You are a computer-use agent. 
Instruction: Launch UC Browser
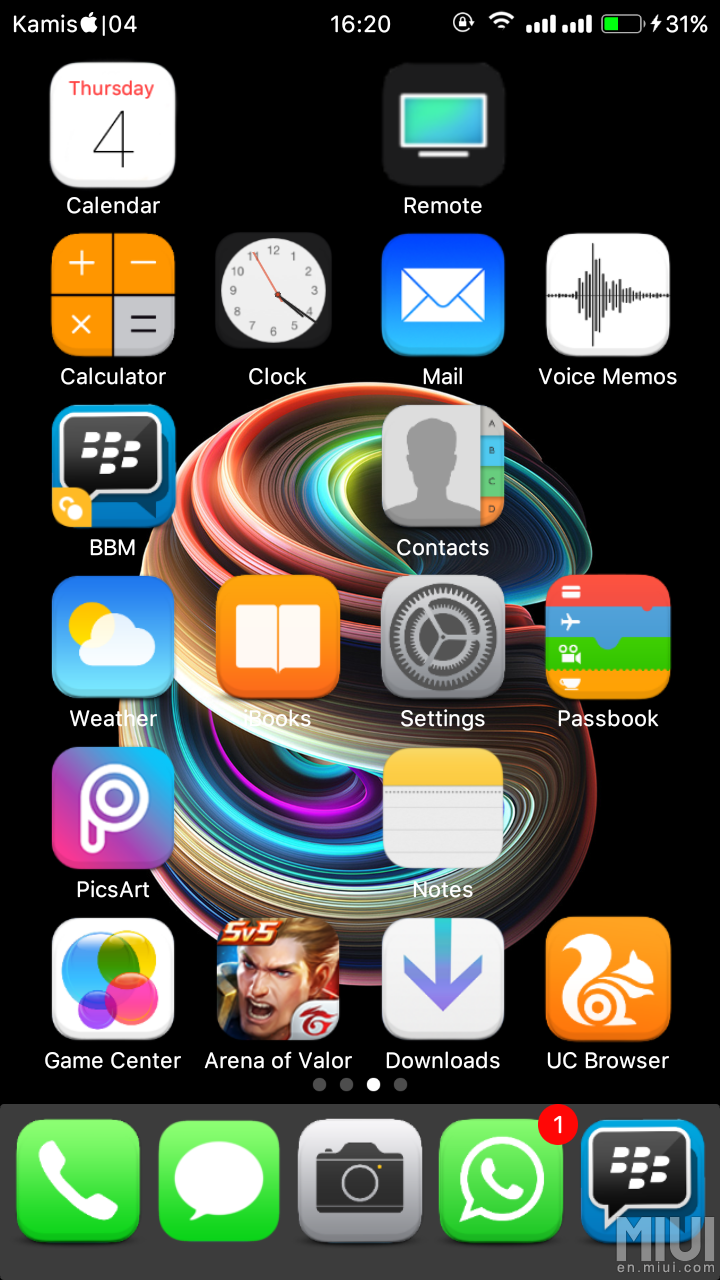(607, 979)
